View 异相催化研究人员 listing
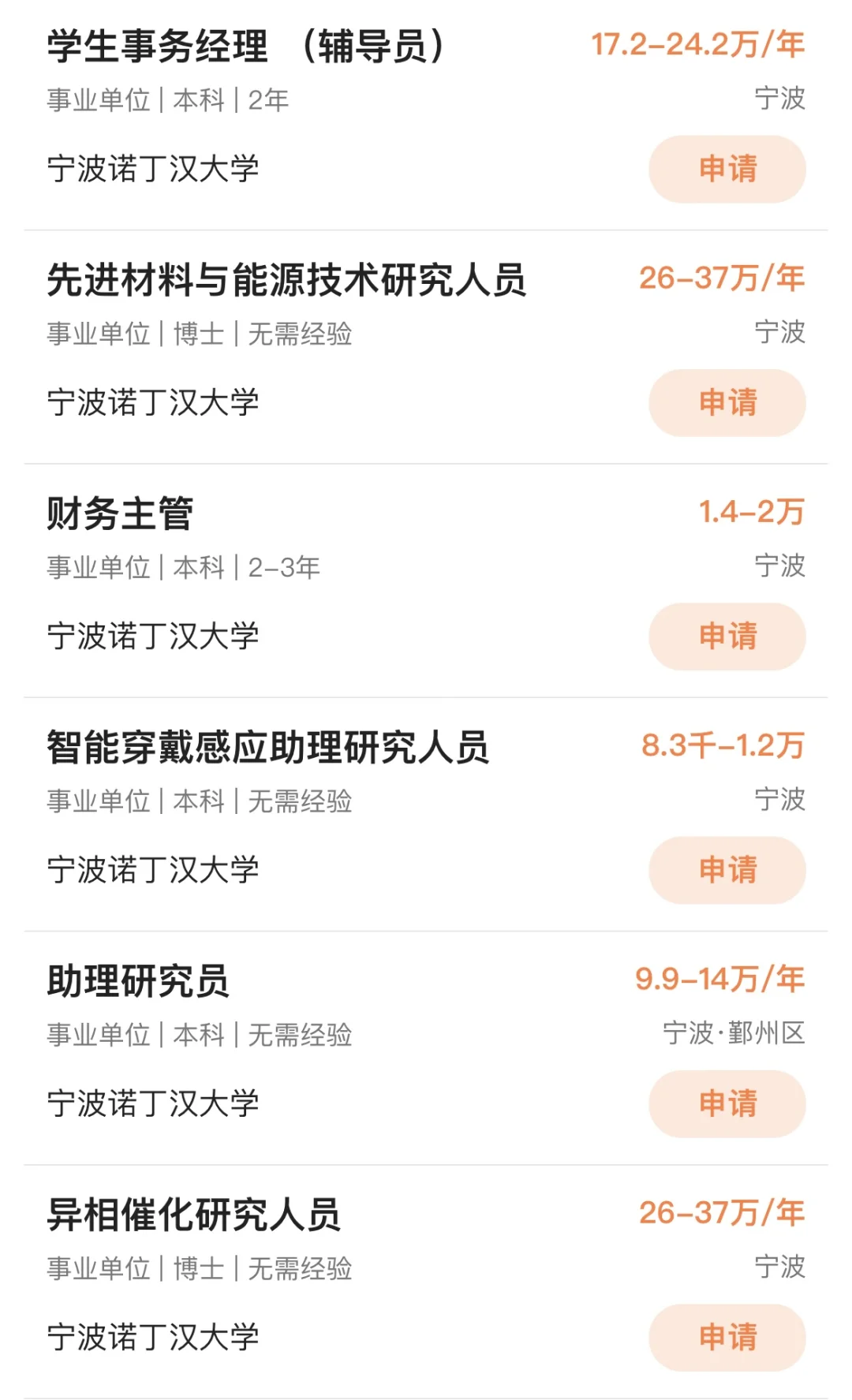 pos(194,1215)
